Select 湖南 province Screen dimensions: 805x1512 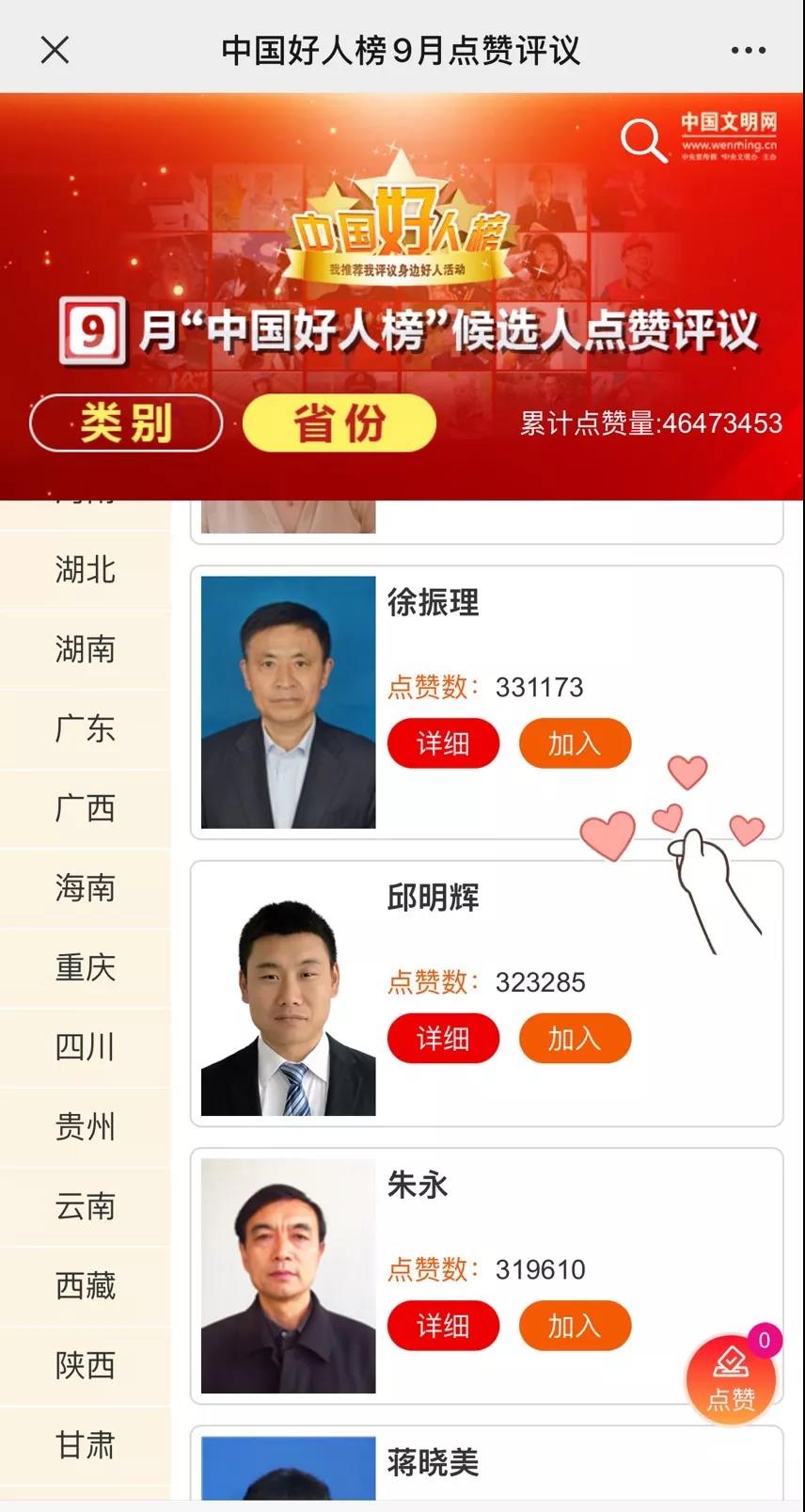pos(85,649)
